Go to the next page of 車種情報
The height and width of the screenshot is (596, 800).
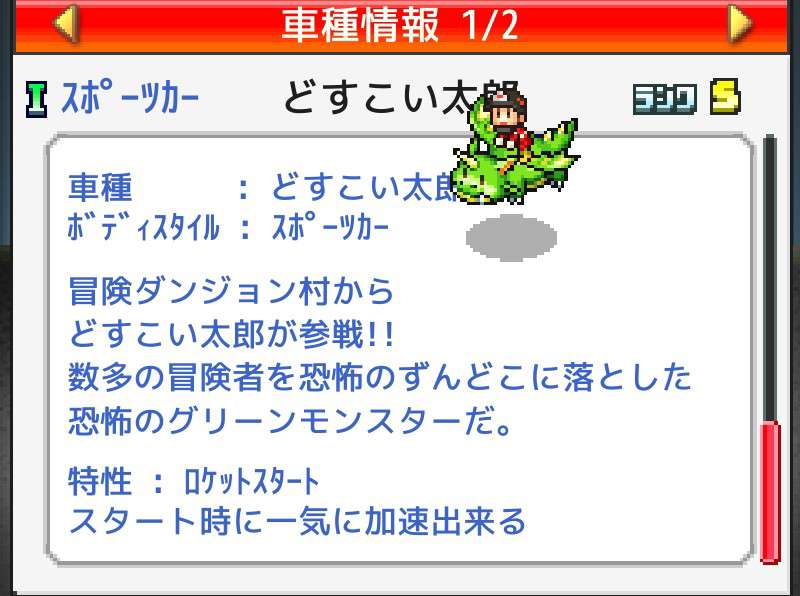[x=740, y=24]
